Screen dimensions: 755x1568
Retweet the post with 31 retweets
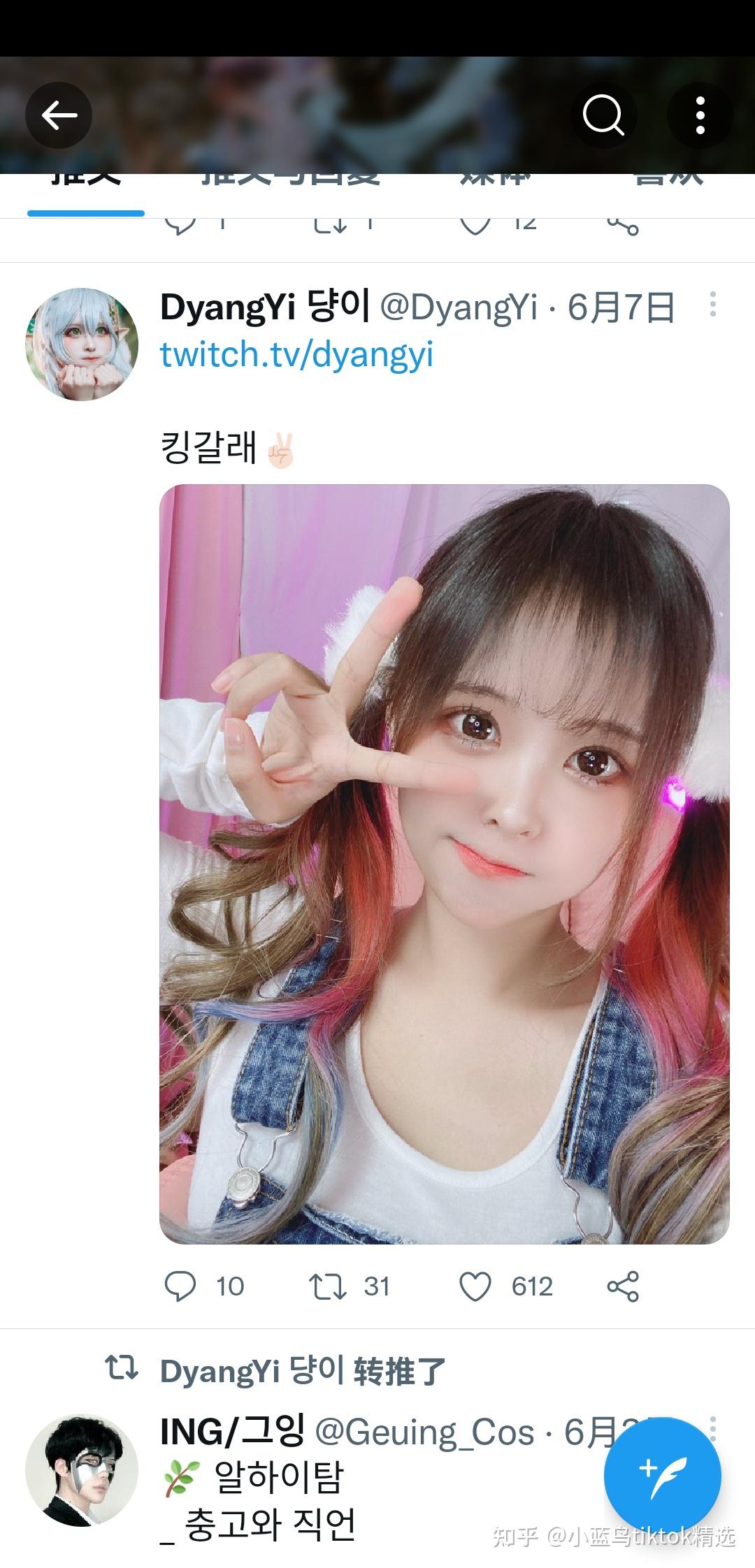[x=328, y=1286]
